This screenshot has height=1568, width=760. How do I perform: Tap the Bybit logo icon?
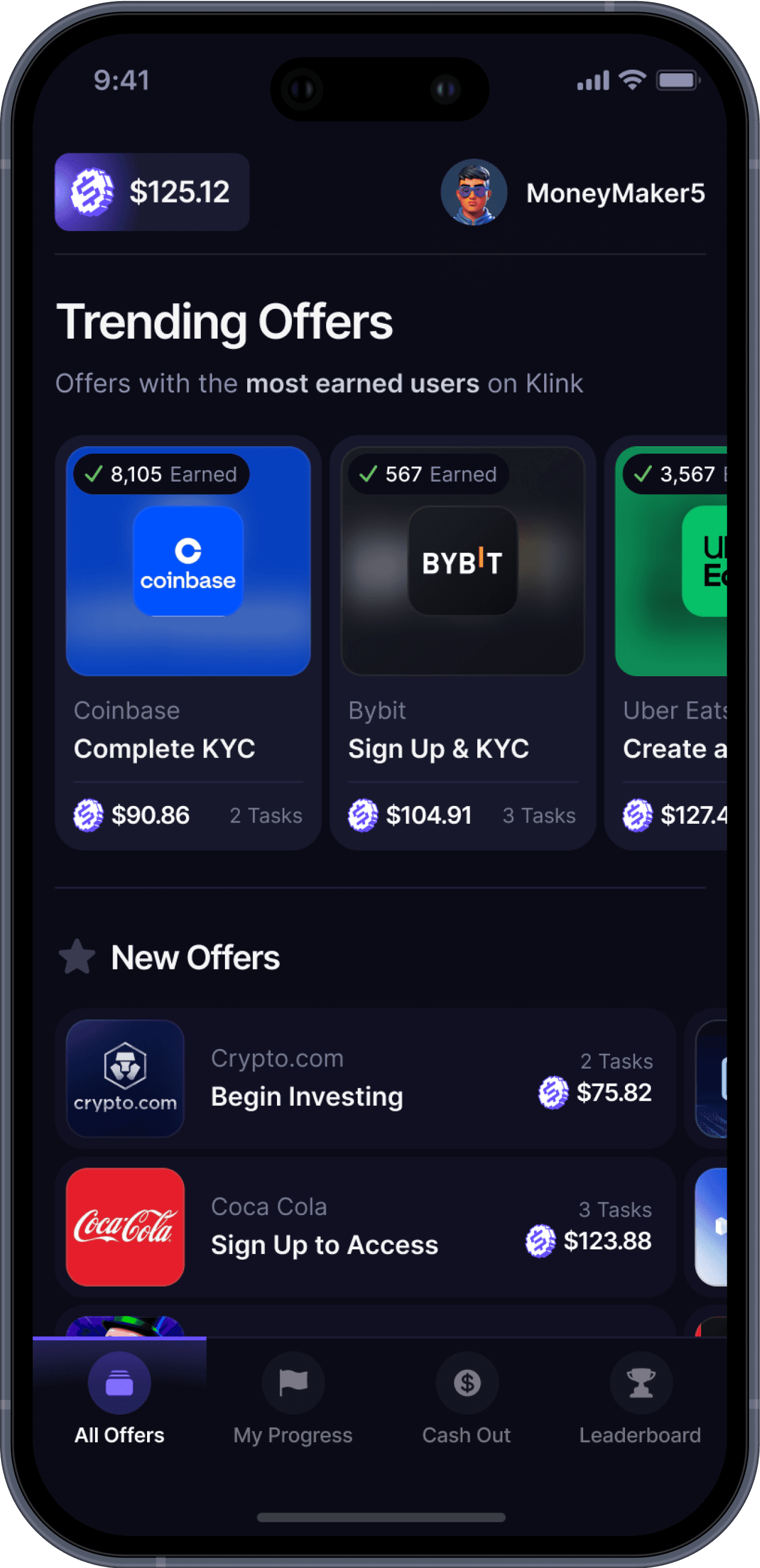click(x=463, y=561)
